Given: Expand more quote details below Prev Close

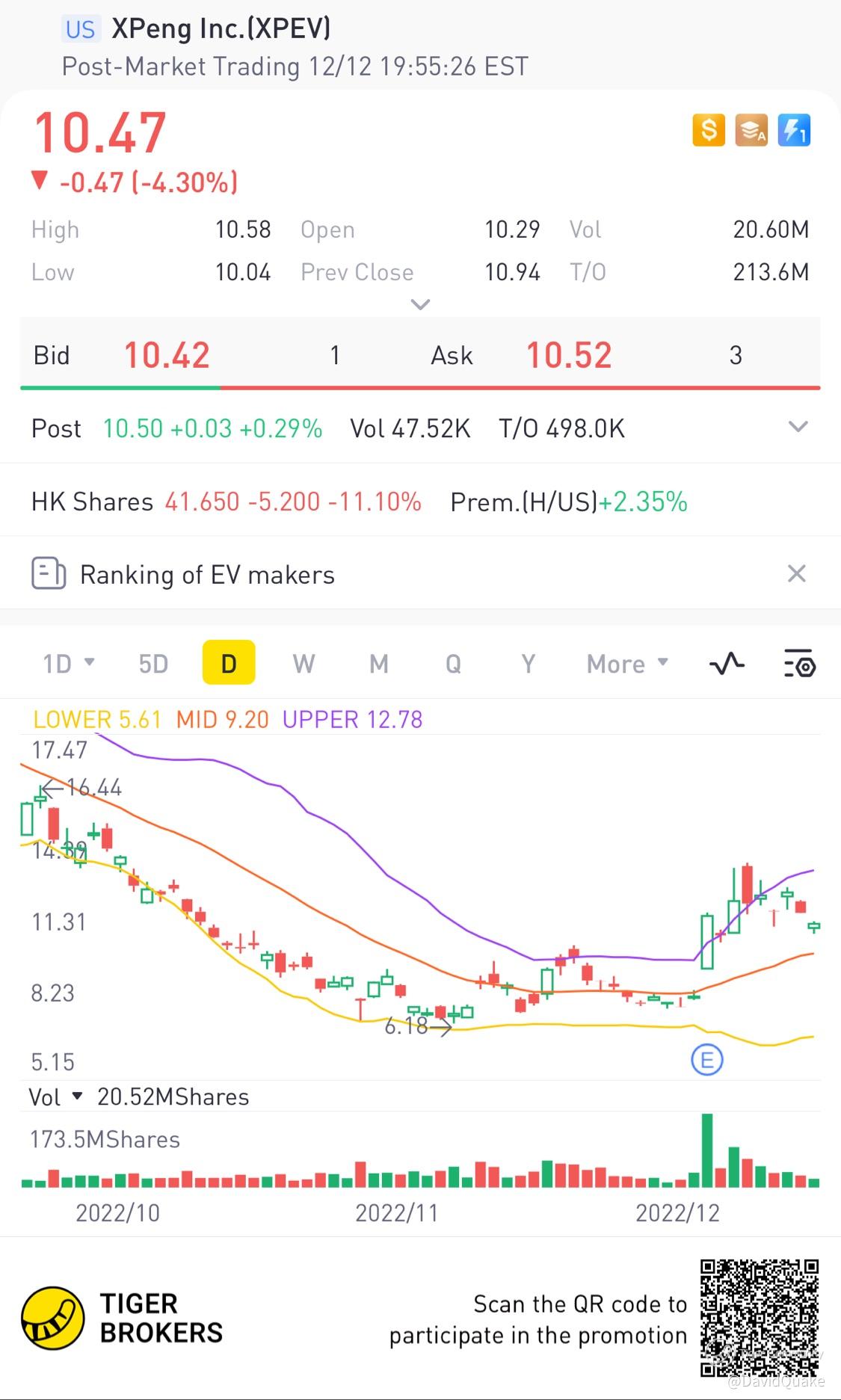Looking at the screenshot, I should pyautogui.click(x=420, y=304).
